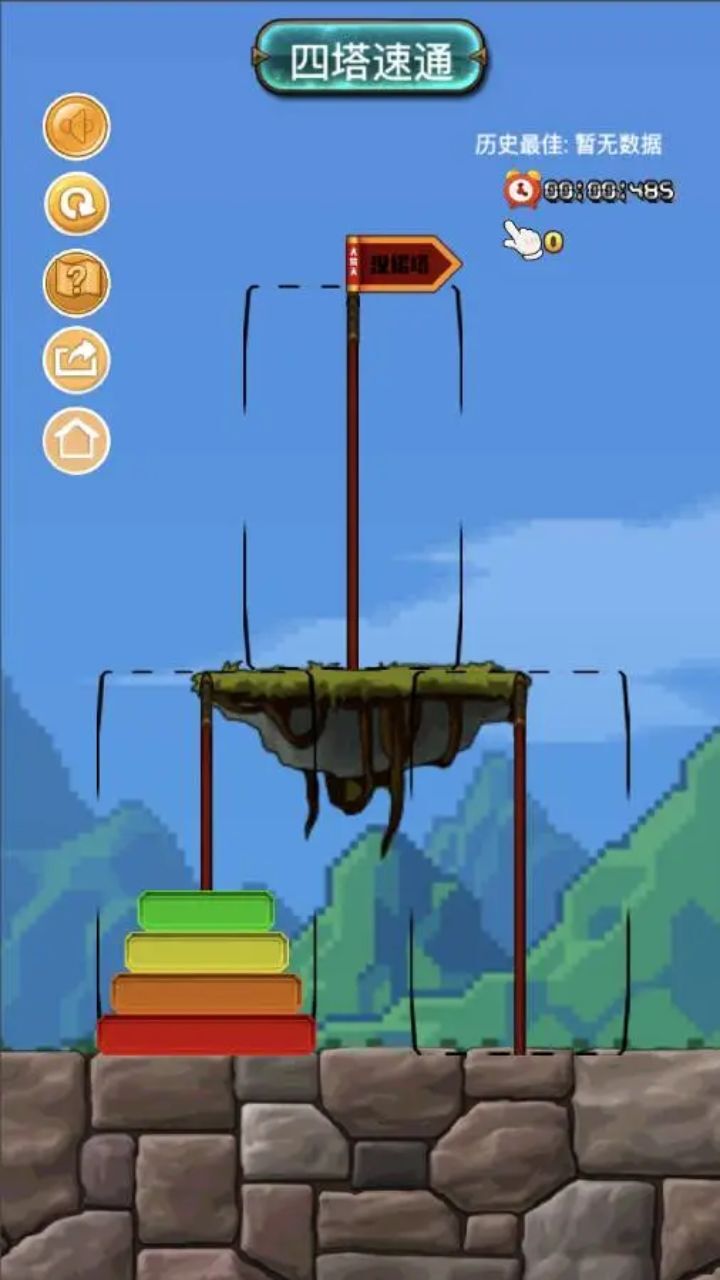720x1280 pixels.
Task: Share the game via the share icon
Action: pos(76,361)
